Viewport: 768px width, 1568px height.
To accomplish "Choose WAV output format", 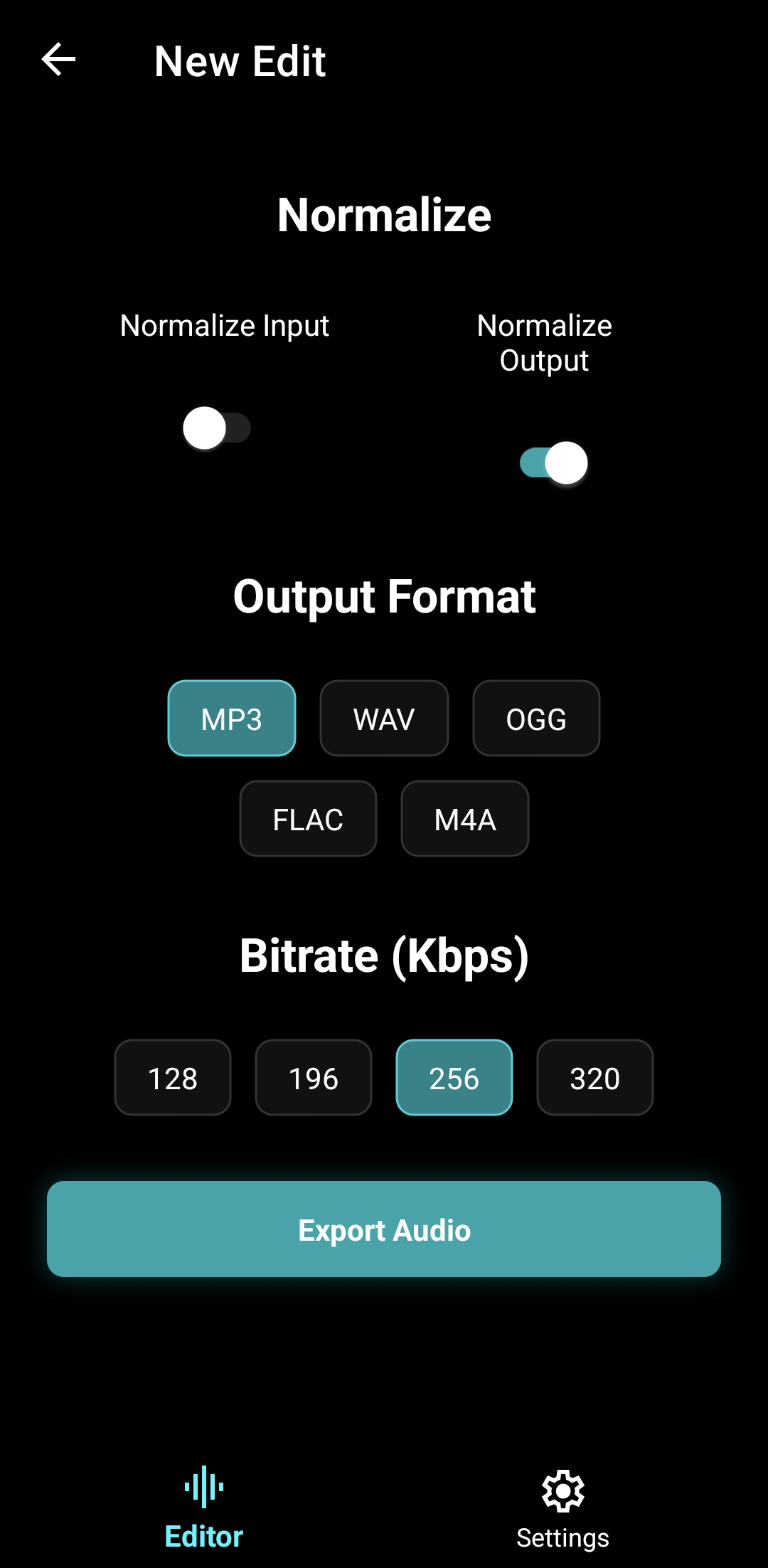I will pyautogui.click(x=383, y=718).
